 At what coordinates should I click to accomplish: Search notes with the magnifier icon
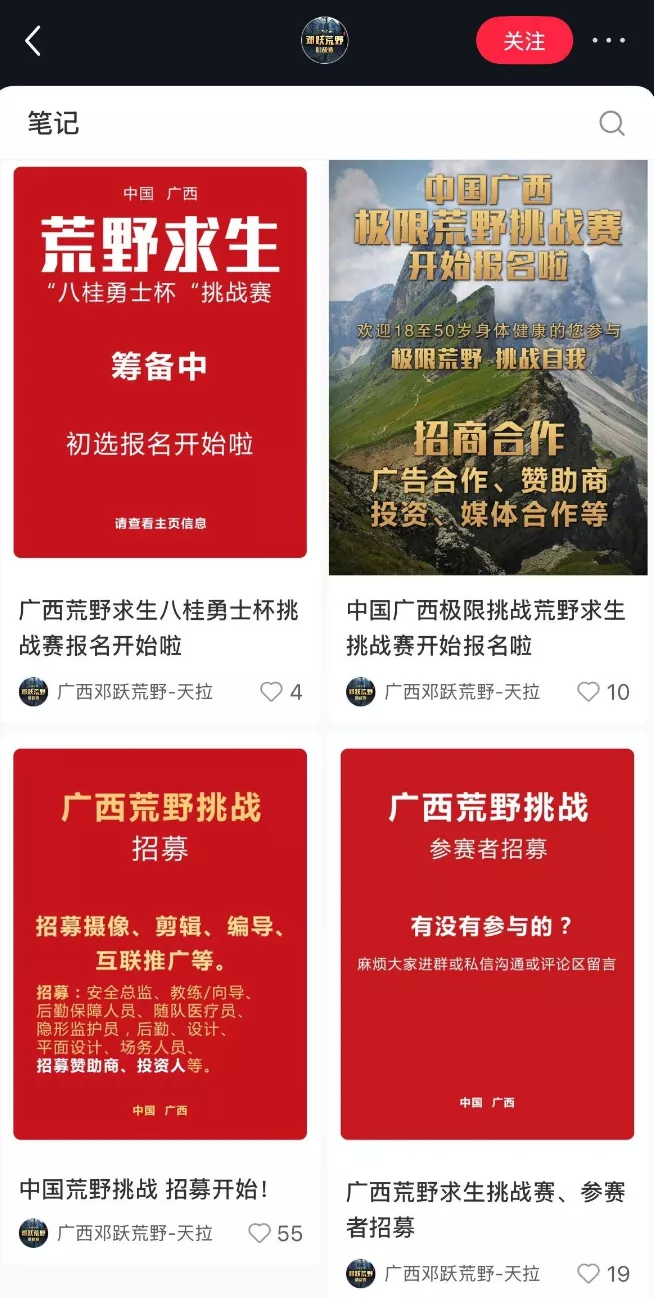(x=611, y=123)
